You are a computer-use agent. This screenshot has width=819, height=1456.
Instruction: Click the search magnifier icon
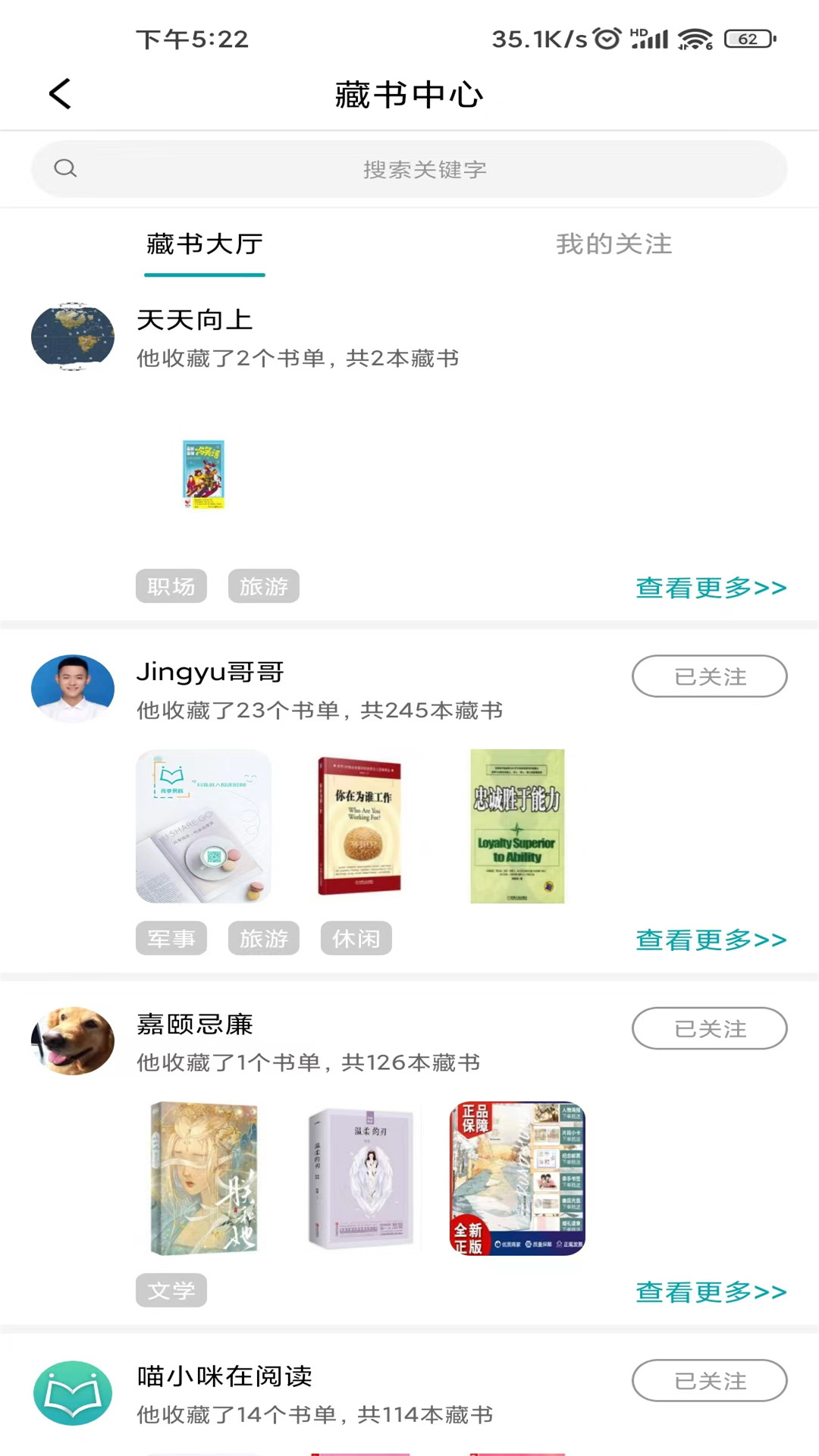pos(66,168)
